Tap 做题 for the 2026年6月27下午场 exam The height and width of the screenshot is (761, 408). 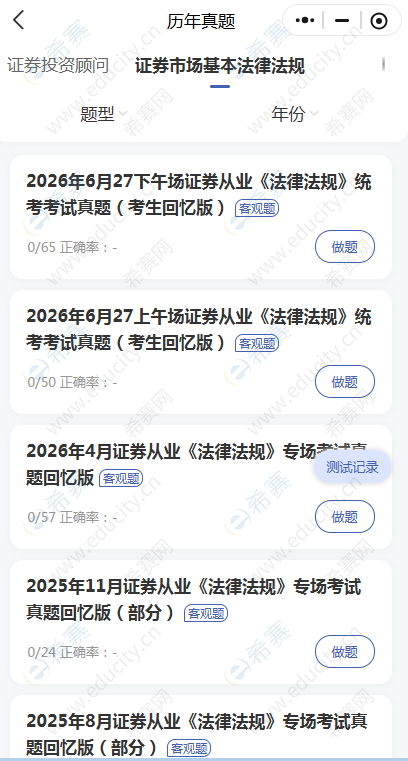345,247
